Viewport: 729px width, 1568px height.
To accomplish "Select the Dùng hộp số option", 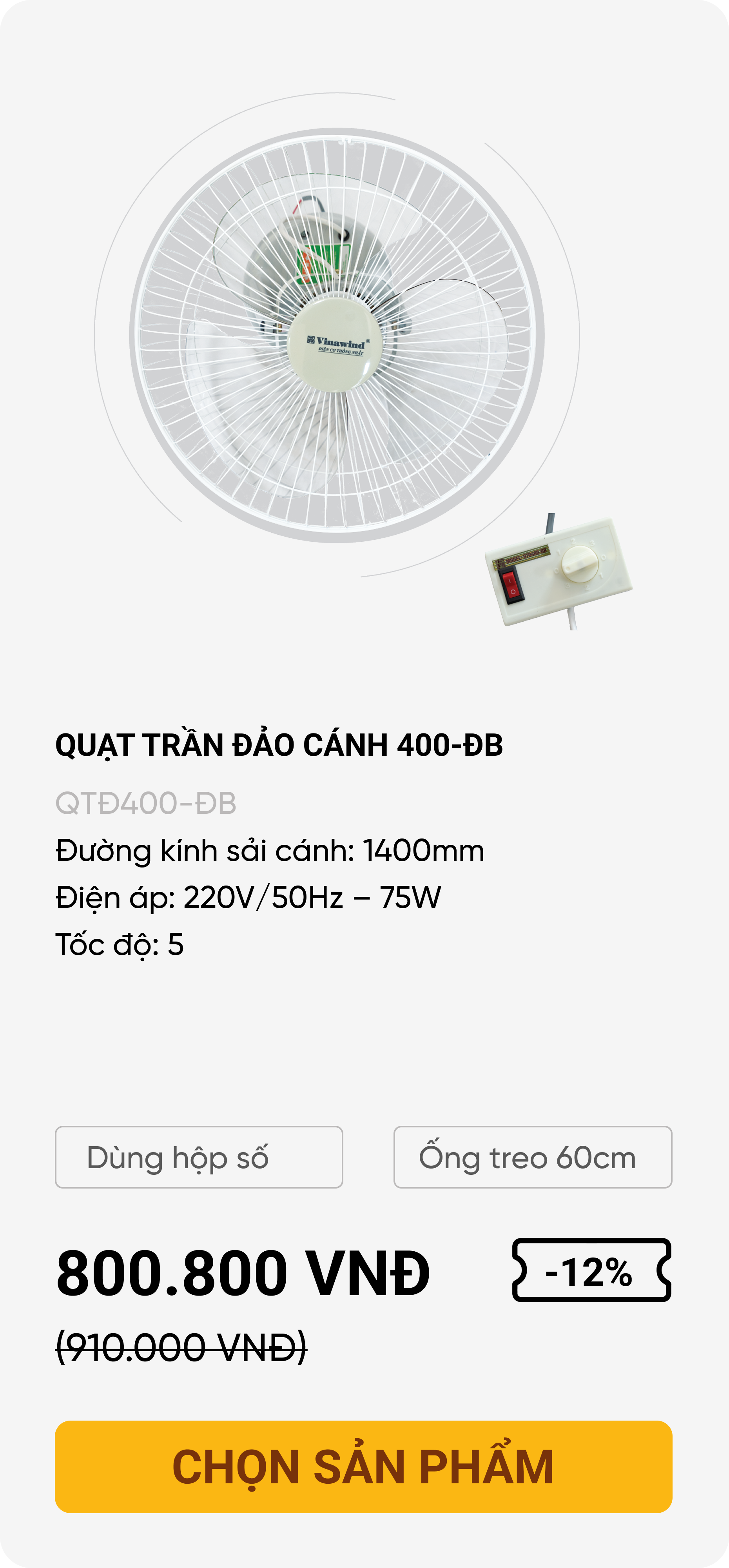I will [198, 1157].
